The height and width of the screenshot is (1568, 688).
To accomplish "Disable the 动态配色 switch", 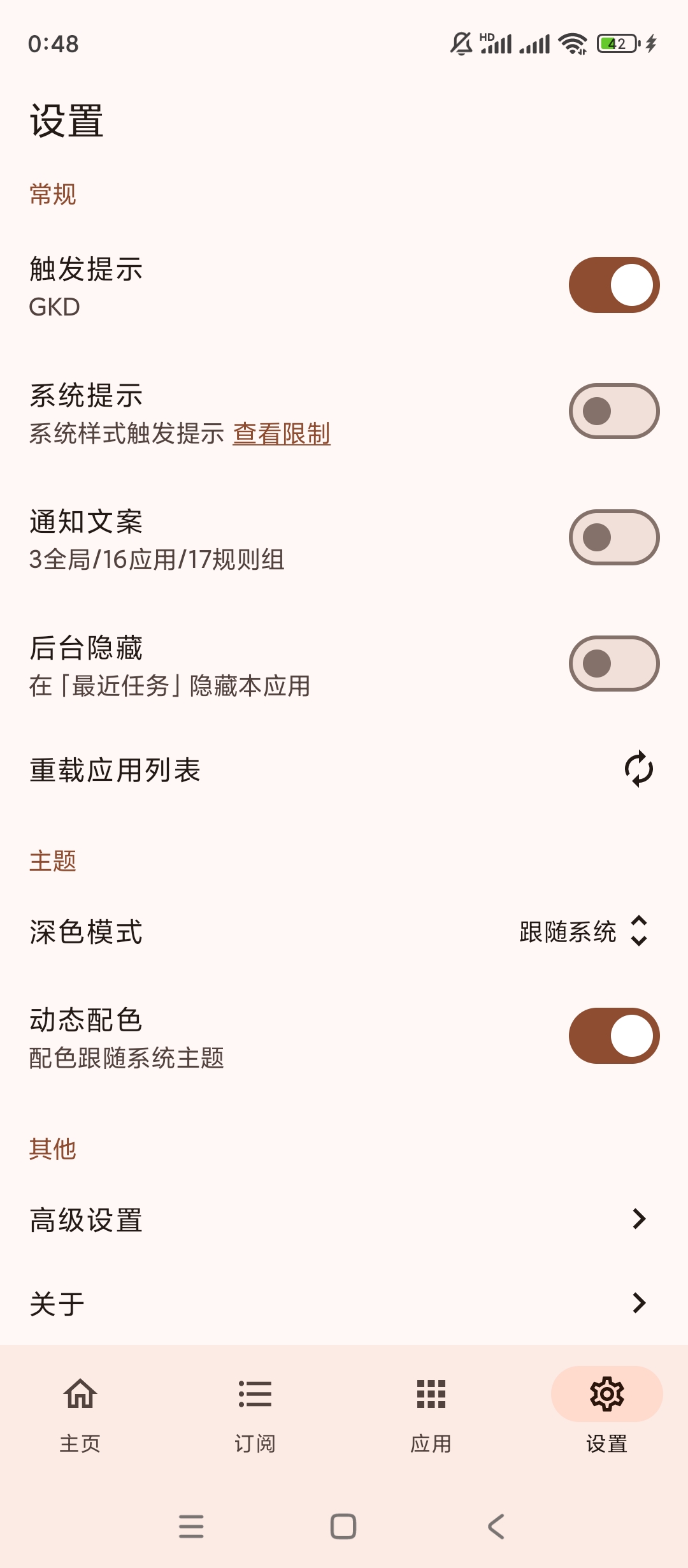I will [x=613, y=1036].
